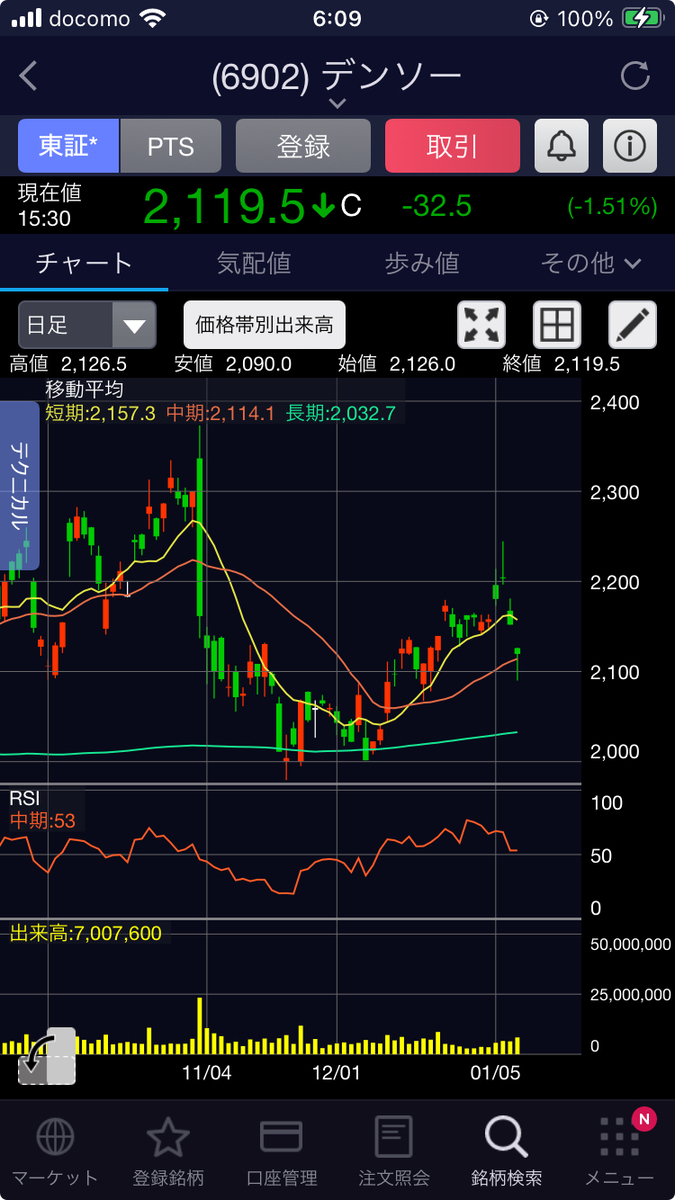Switch to the 気配値 tab
Viewport: 675px width, 1200px height.
pos(253,263)
